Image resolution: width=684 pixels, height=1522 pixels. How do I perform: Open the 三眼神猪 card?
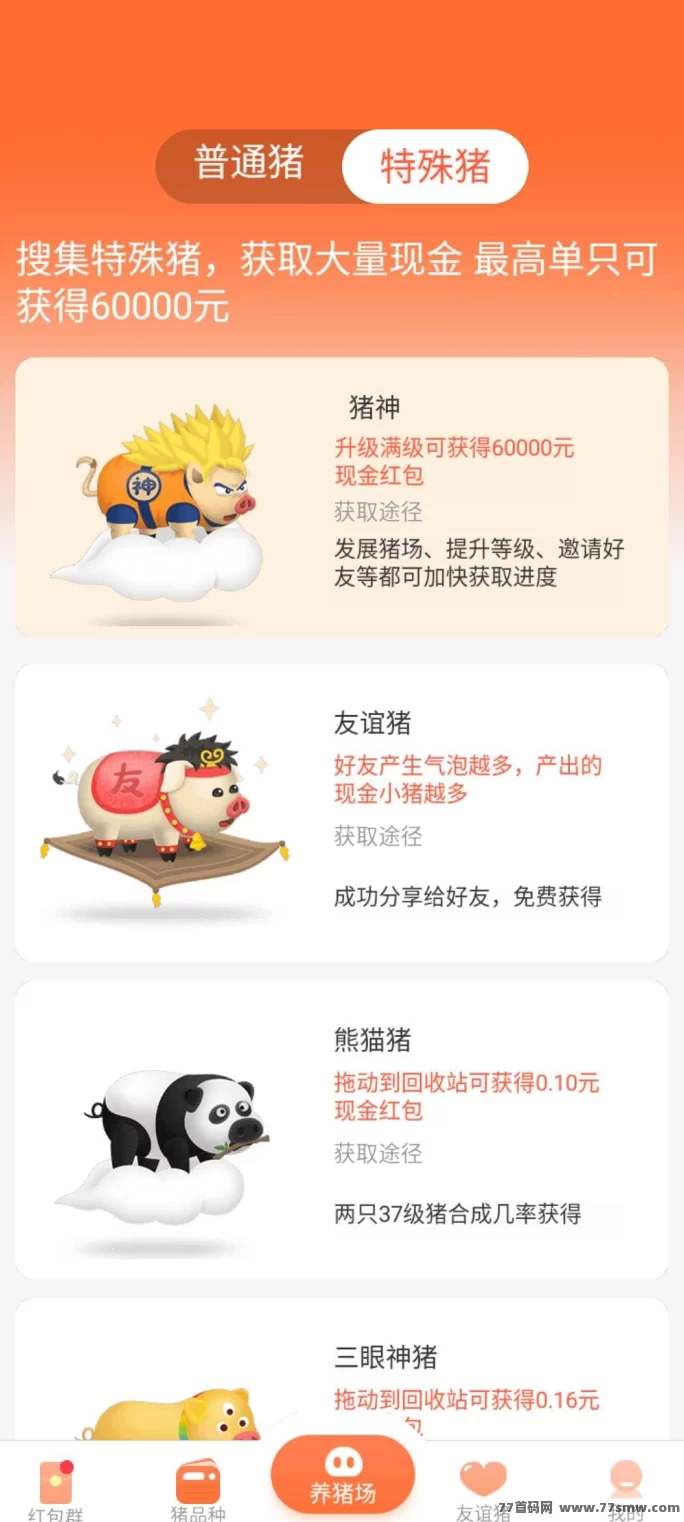(342, 1369)
